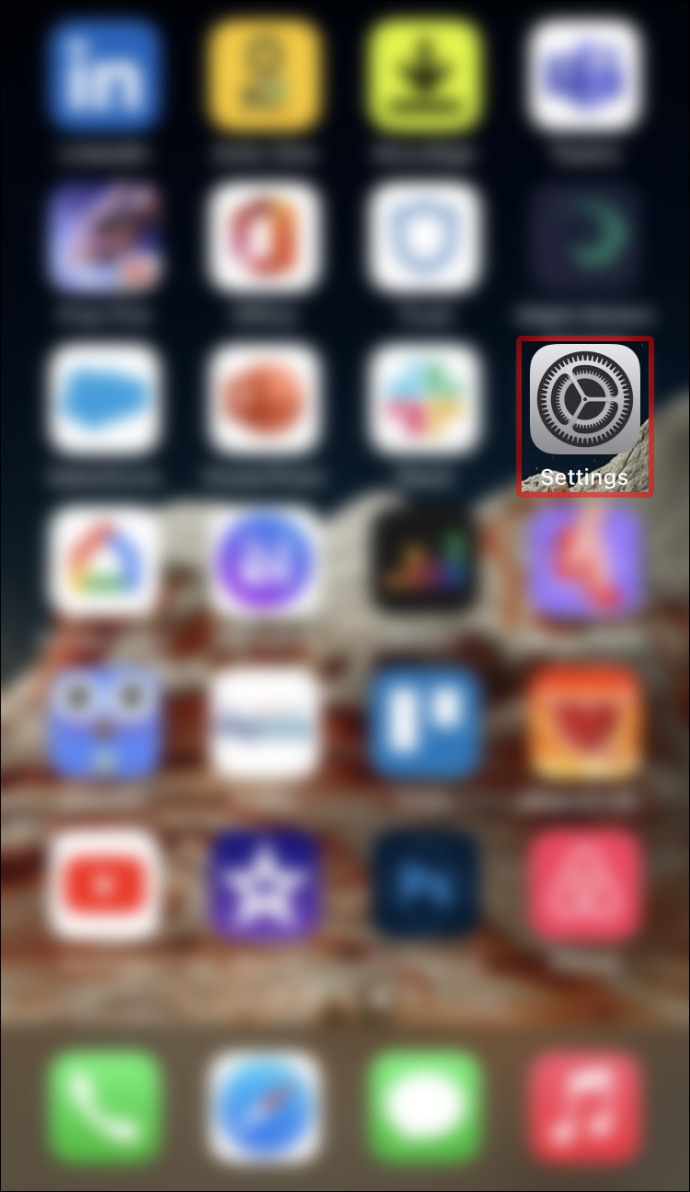Launch the Slack app
Image resolution: width=690 pixels, height=1192 pixels.
[425, 398]
